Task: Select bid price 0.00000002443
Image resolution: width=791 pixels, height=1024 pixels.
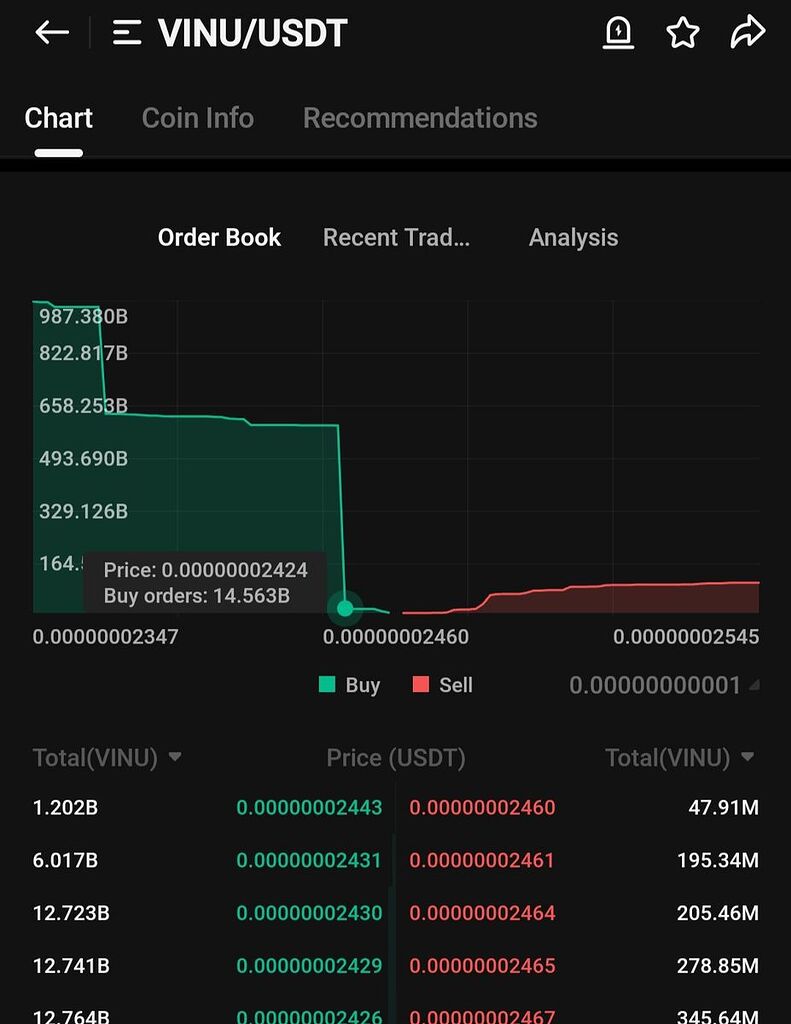Action: tap(309, 808)
